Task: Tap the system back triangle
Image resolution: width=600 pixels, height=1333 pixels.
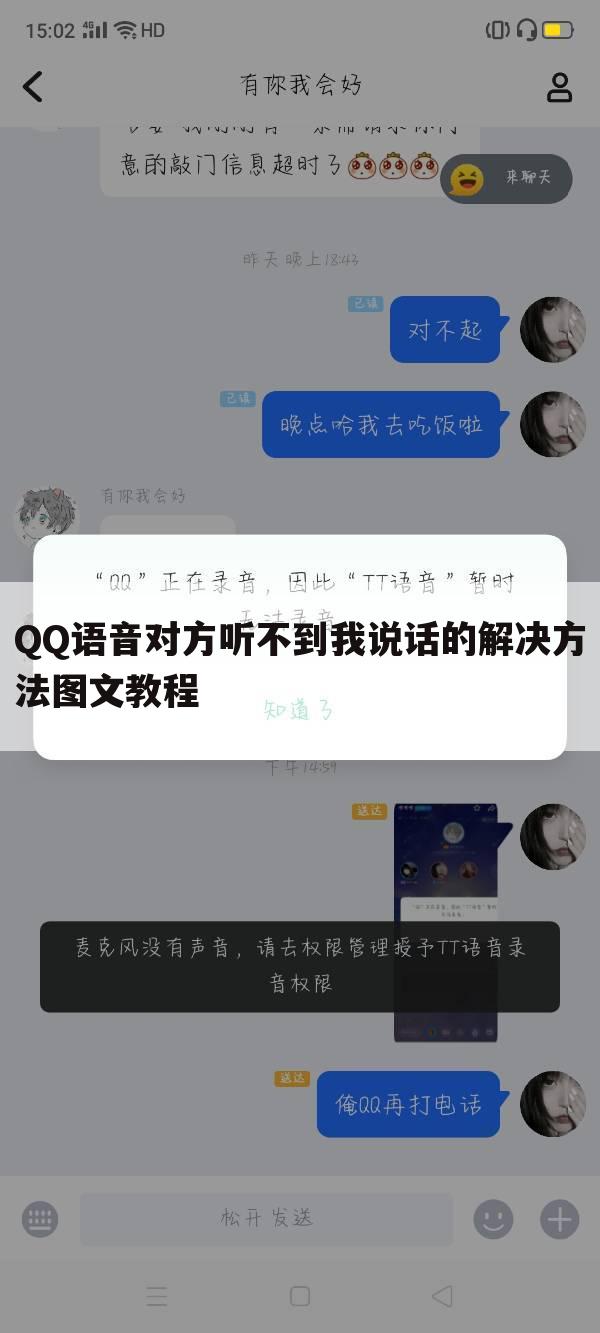Action: point(441,1296)
